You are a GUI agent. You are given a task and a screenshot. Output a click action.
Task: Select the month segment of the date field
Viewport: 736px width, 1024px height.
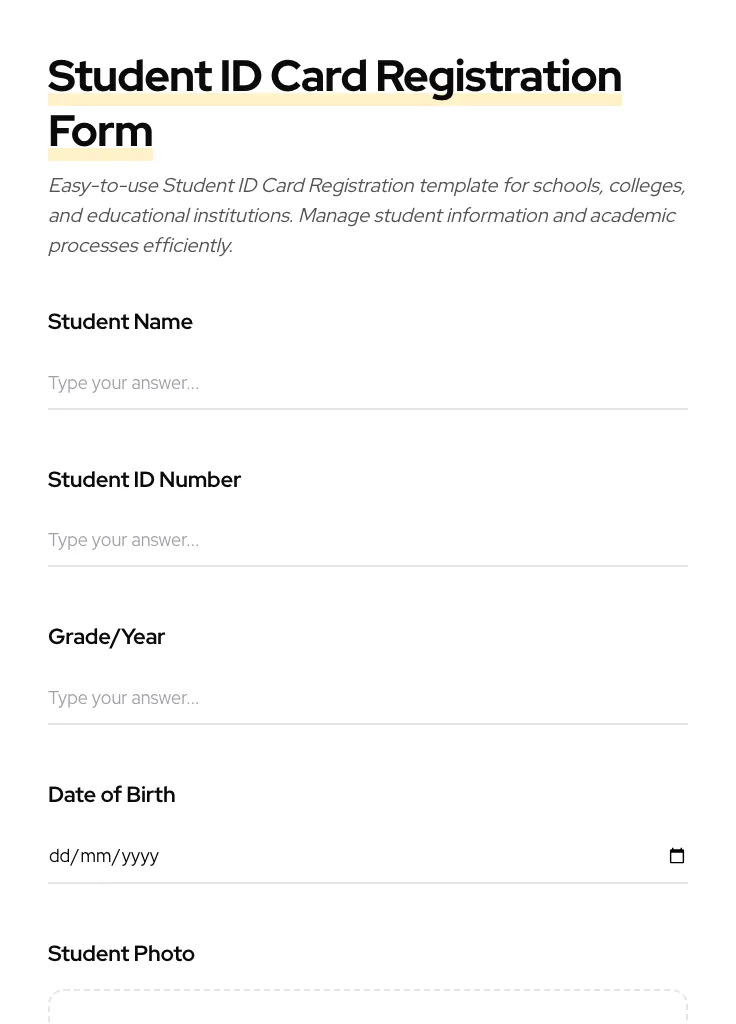pos(97,856)
